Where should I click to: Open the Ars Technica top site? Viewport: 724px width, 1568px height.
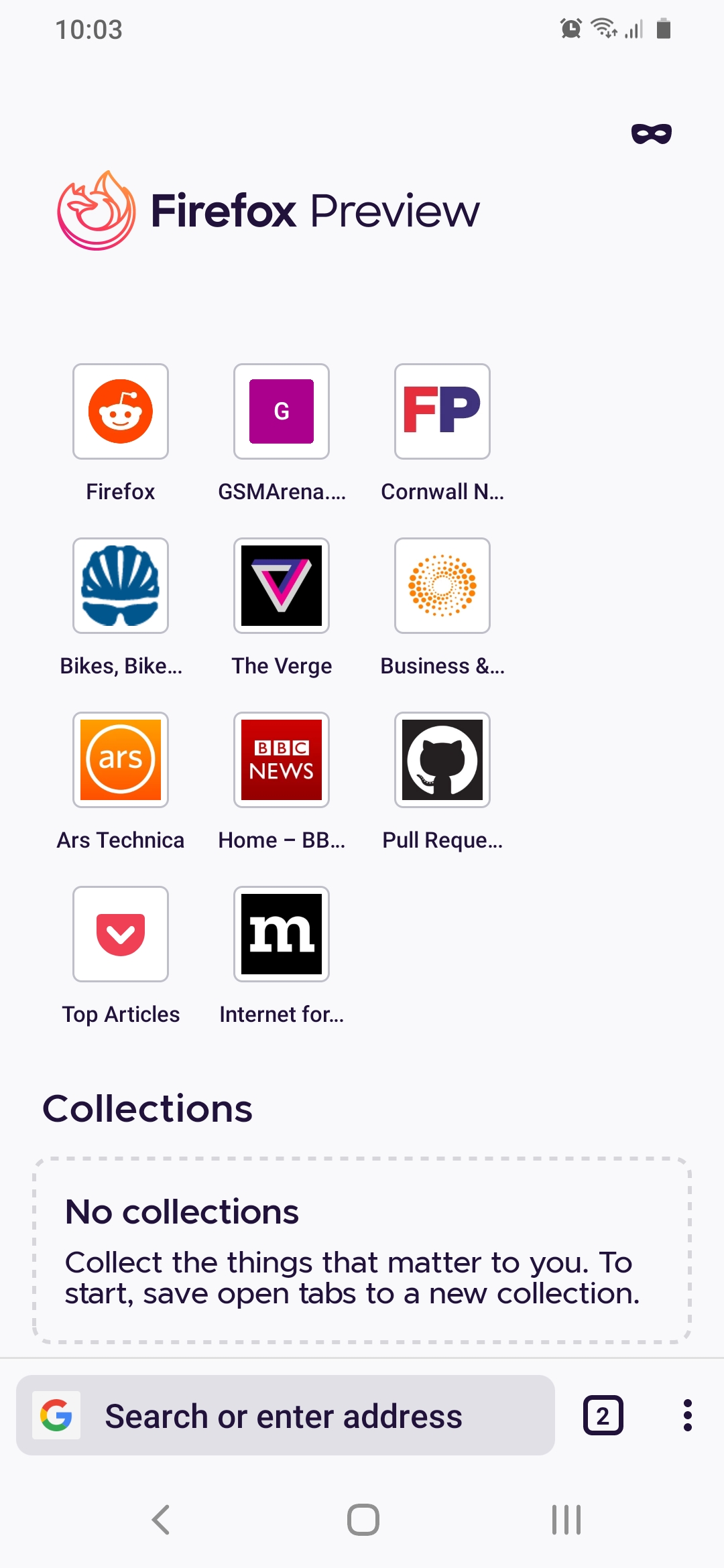coord(121,760)
